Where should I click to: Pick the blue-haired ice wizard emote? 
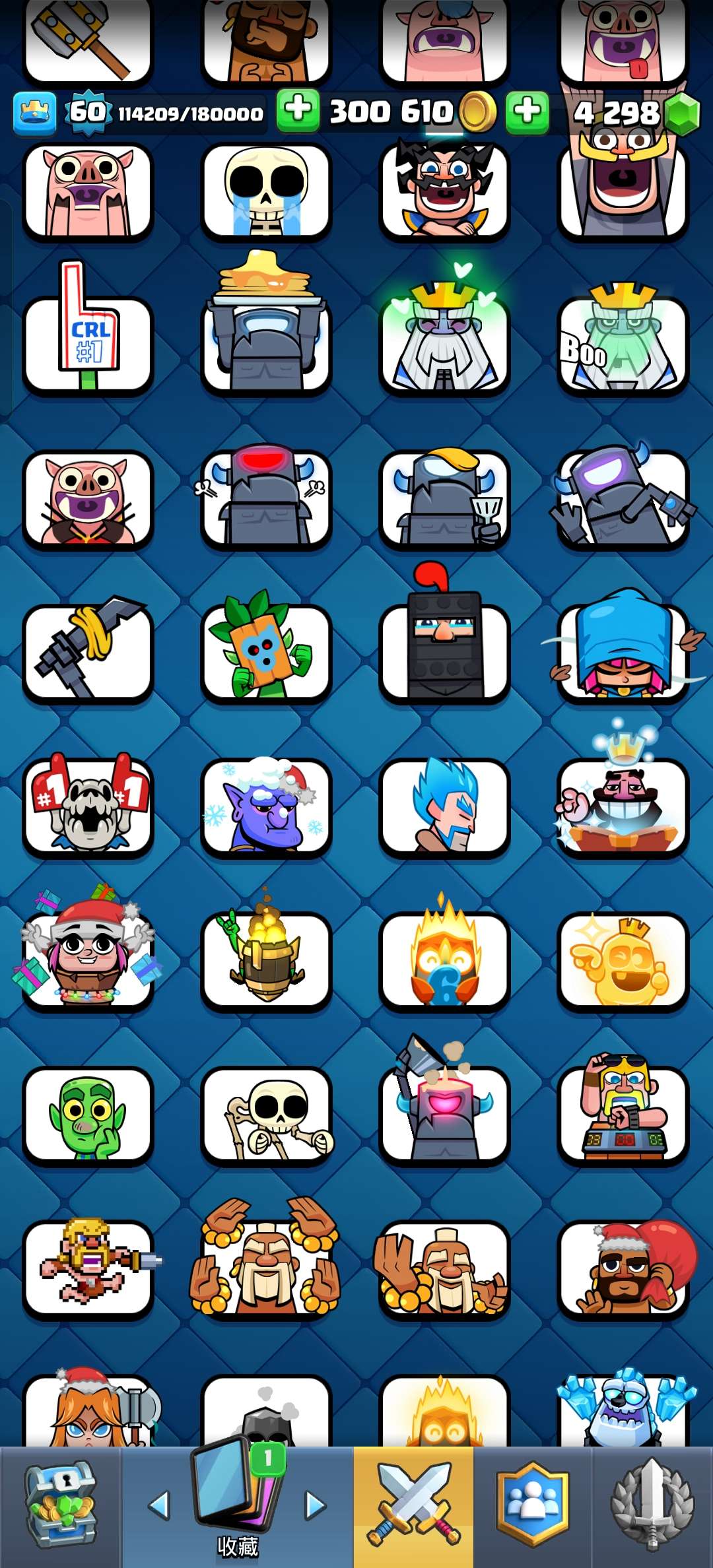click(444, 806)
